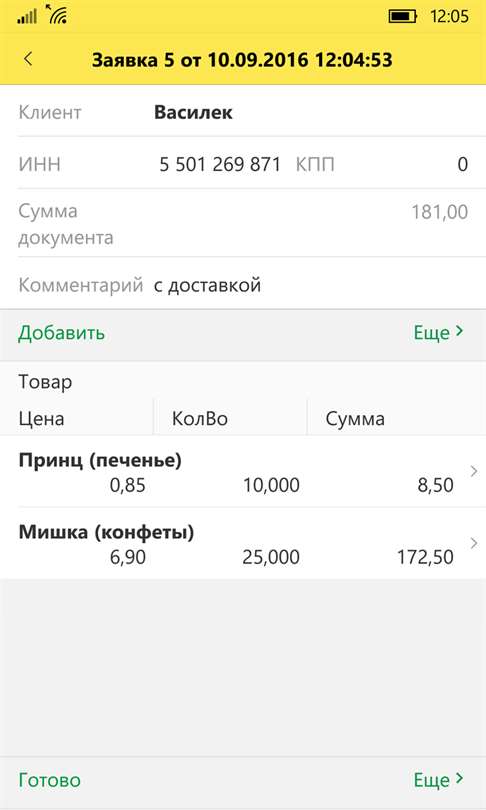Tap Готово to finish the order

(50, 780)
